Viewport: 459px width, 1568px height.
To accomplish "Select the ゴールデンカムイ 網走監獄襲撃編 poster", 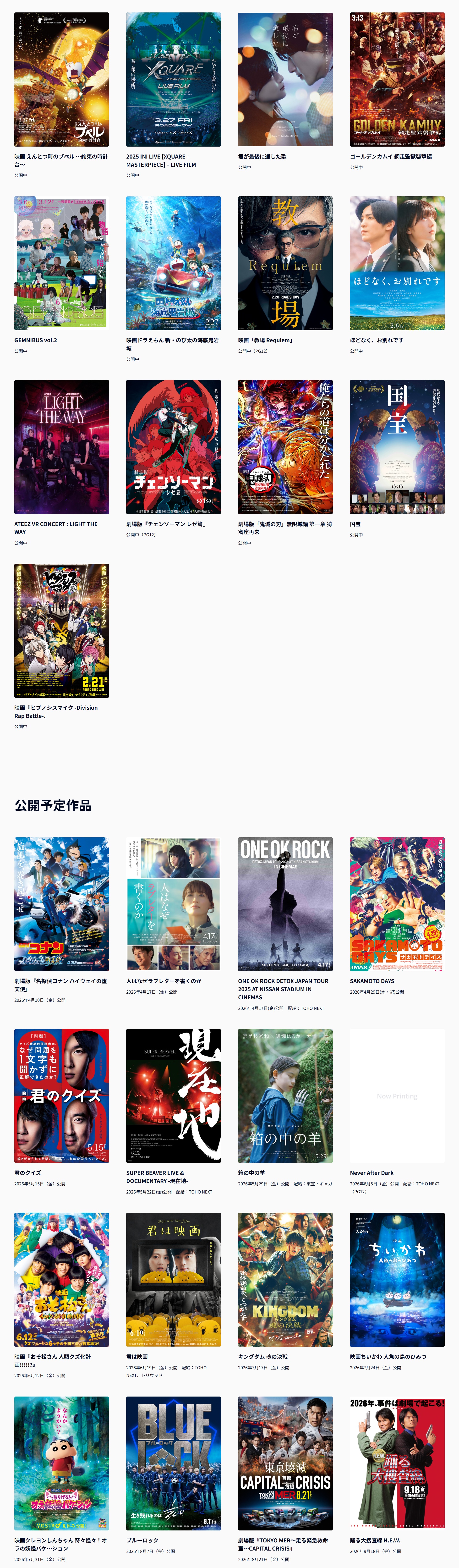I will [397, 80].
